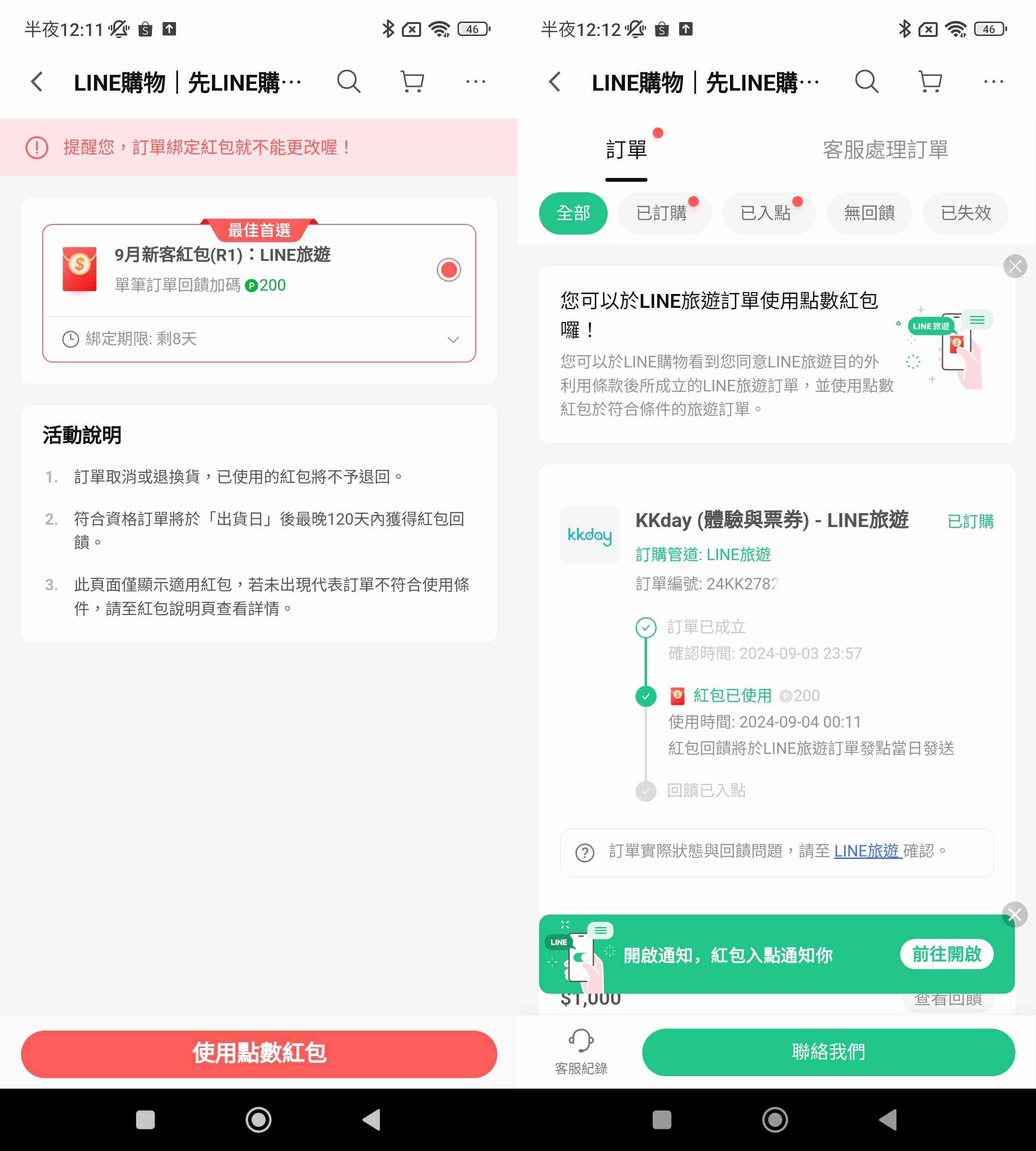
Task: Tap 前往開啟 to enable notifications
Action: pyautogui.click(x=947, y=954)
